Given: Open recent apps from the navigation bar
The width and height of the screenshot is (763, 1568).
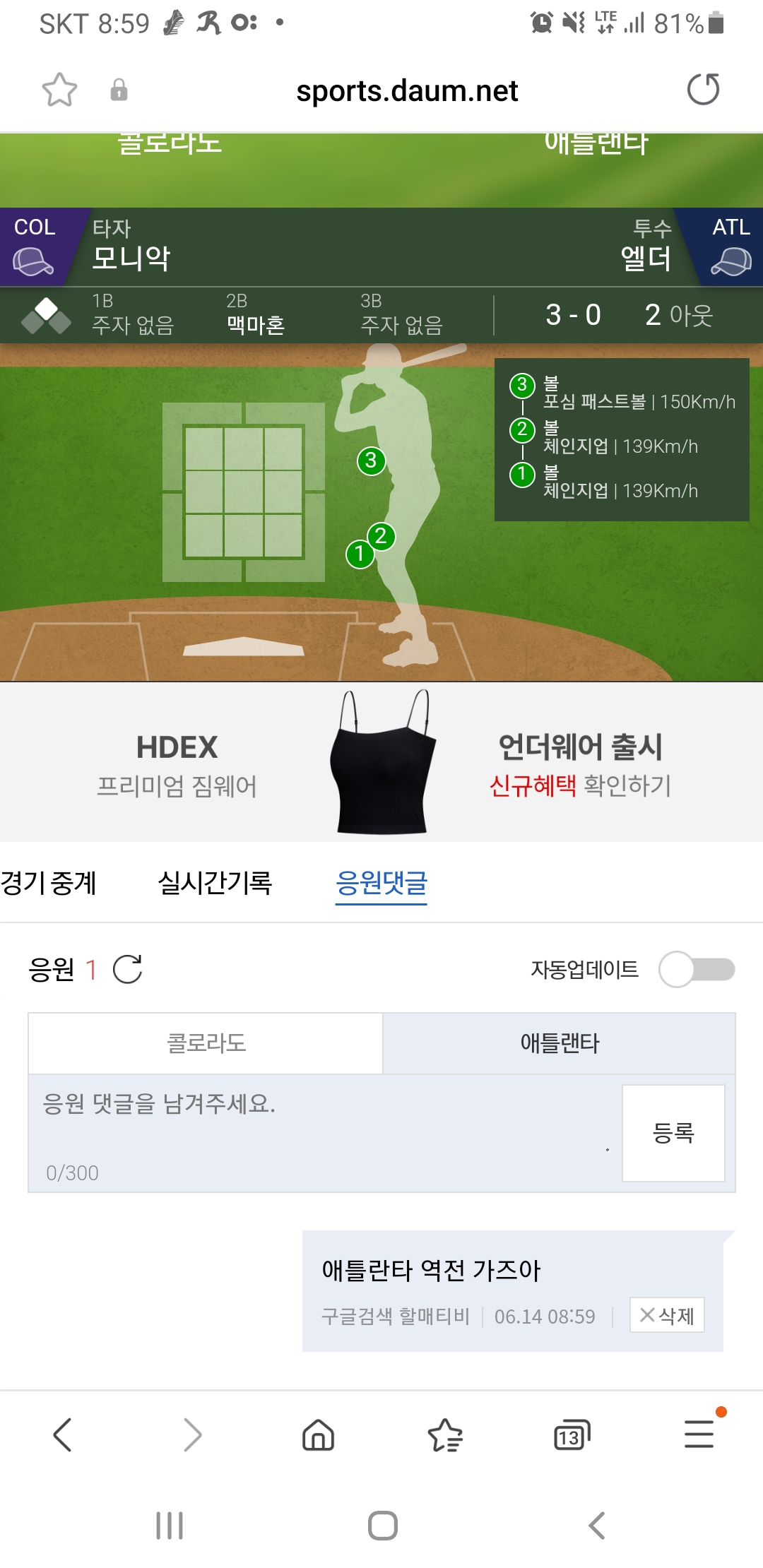Looking at the screenshot, I should tap(170, 1526).
